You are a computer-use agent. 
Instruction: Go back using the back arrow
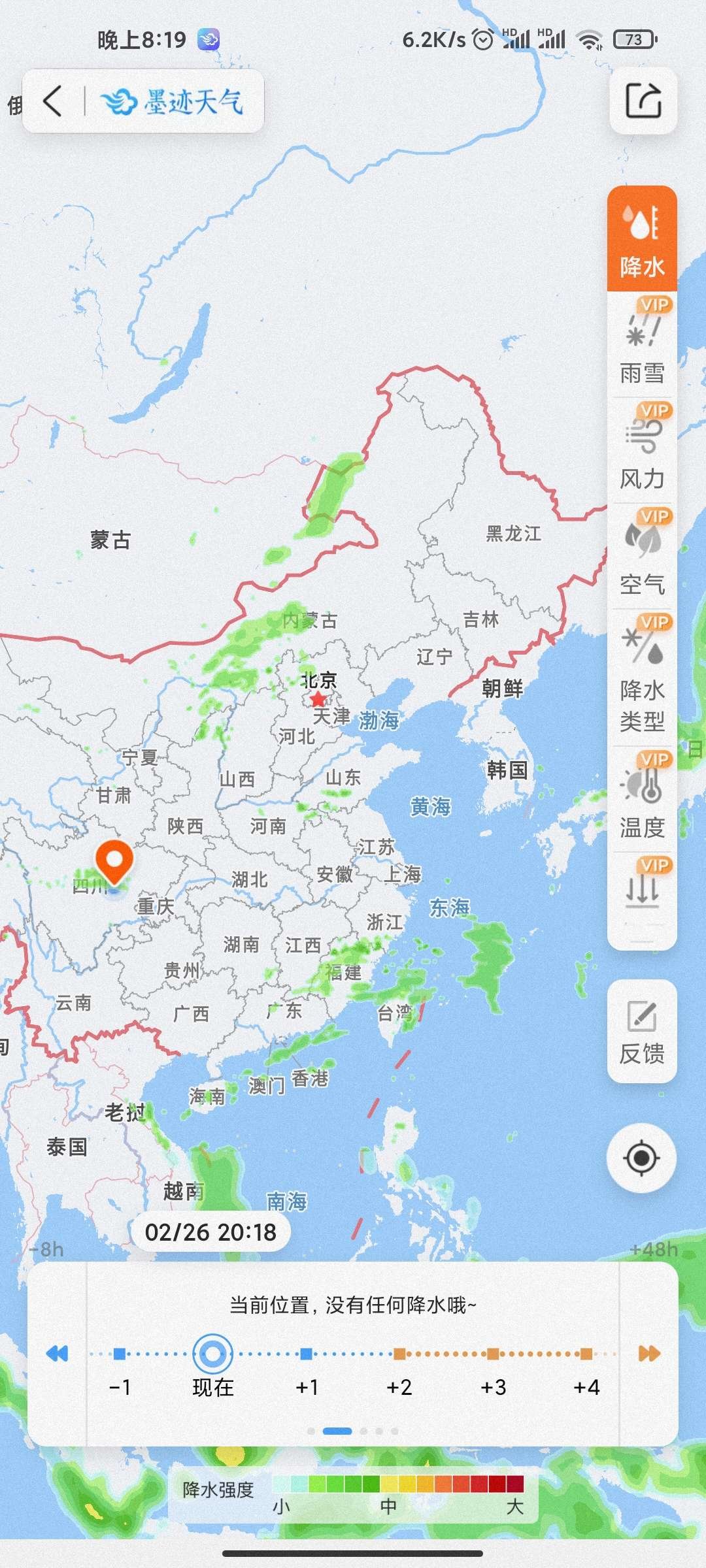click(54, 101)
